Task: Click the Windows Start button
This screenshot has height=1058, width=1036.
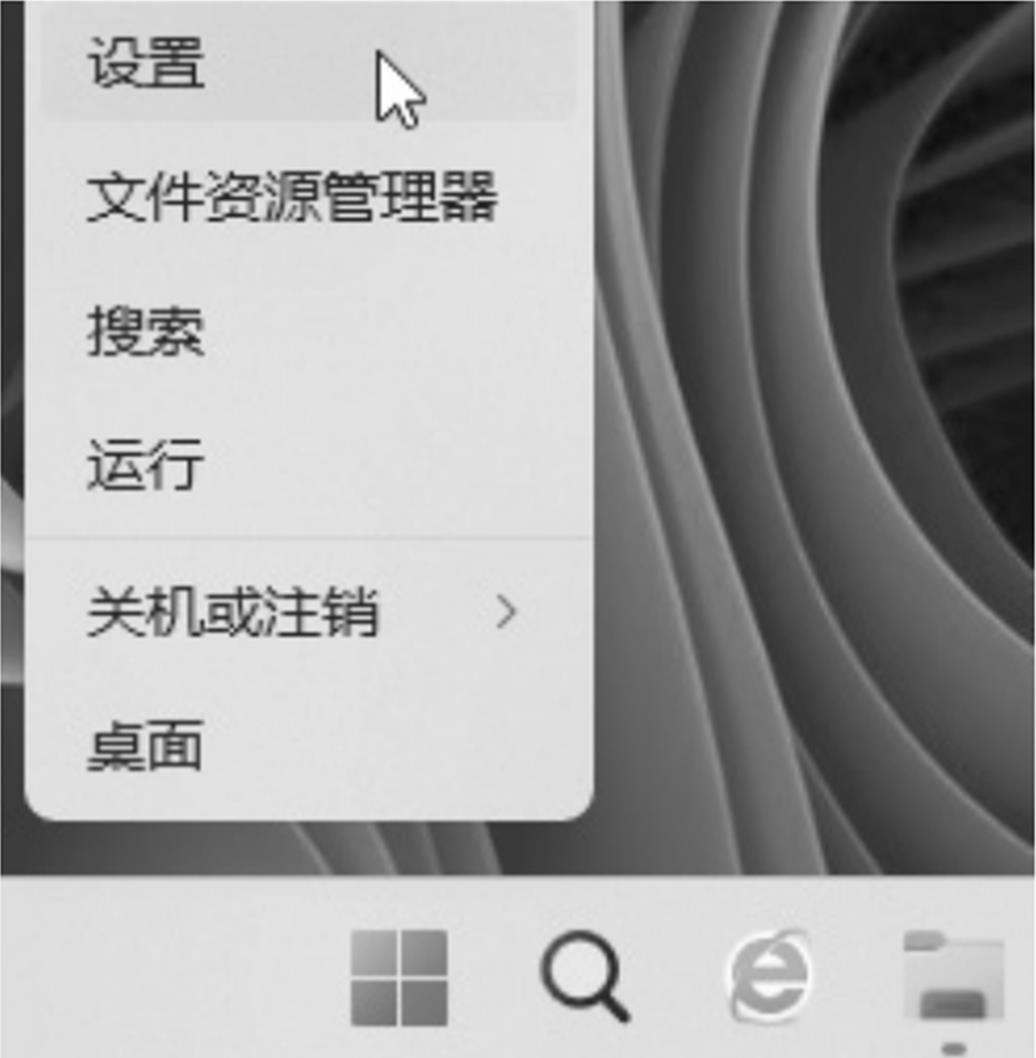Action: 399,976
